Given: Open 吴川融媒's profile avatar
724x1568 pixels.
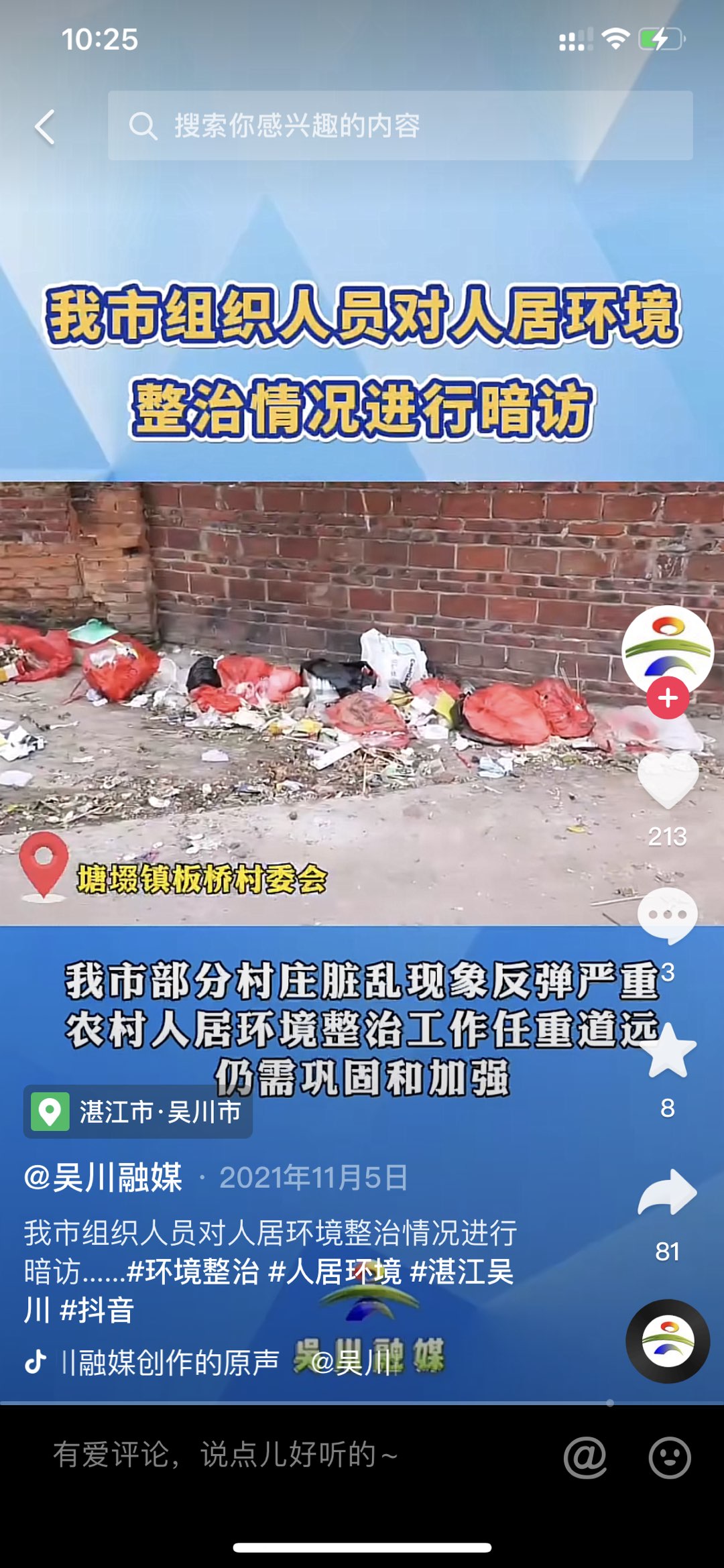Looking at the screenshot, I should (667, 648).
